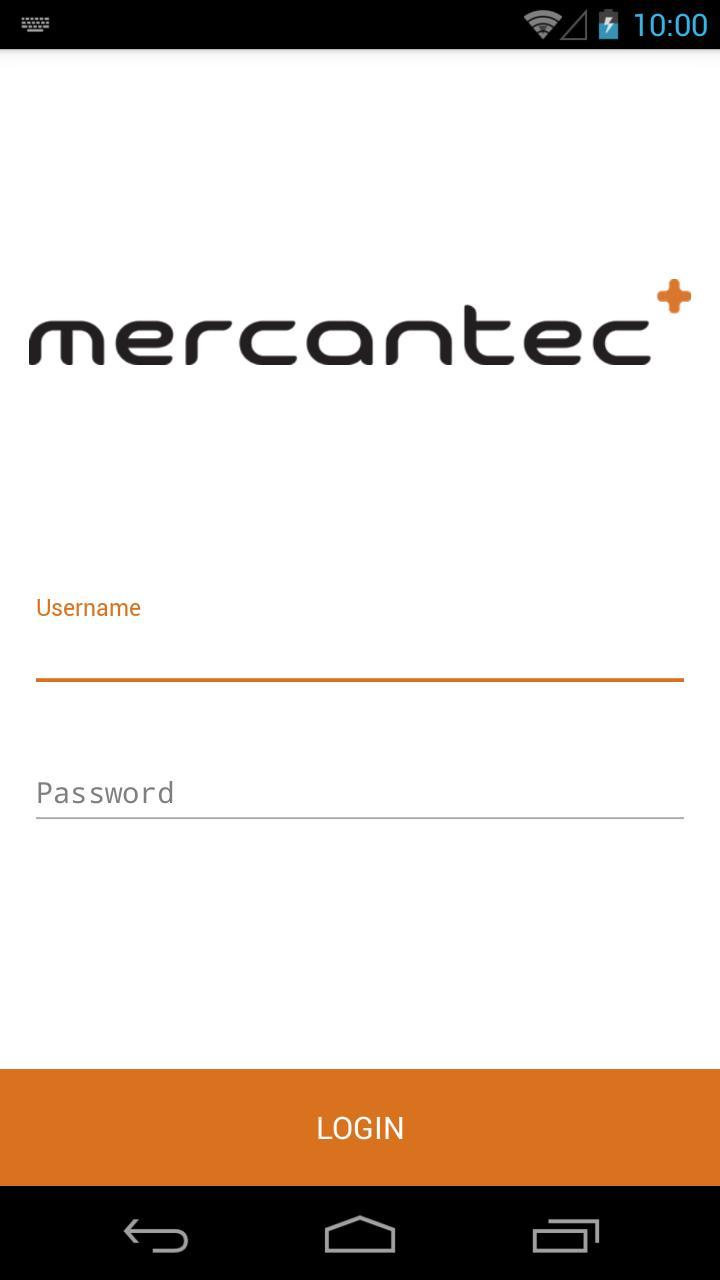Screen dimensions: 720x1280
Task: Tap the Back navigation arrow
Action: [x=155, y=1235]
